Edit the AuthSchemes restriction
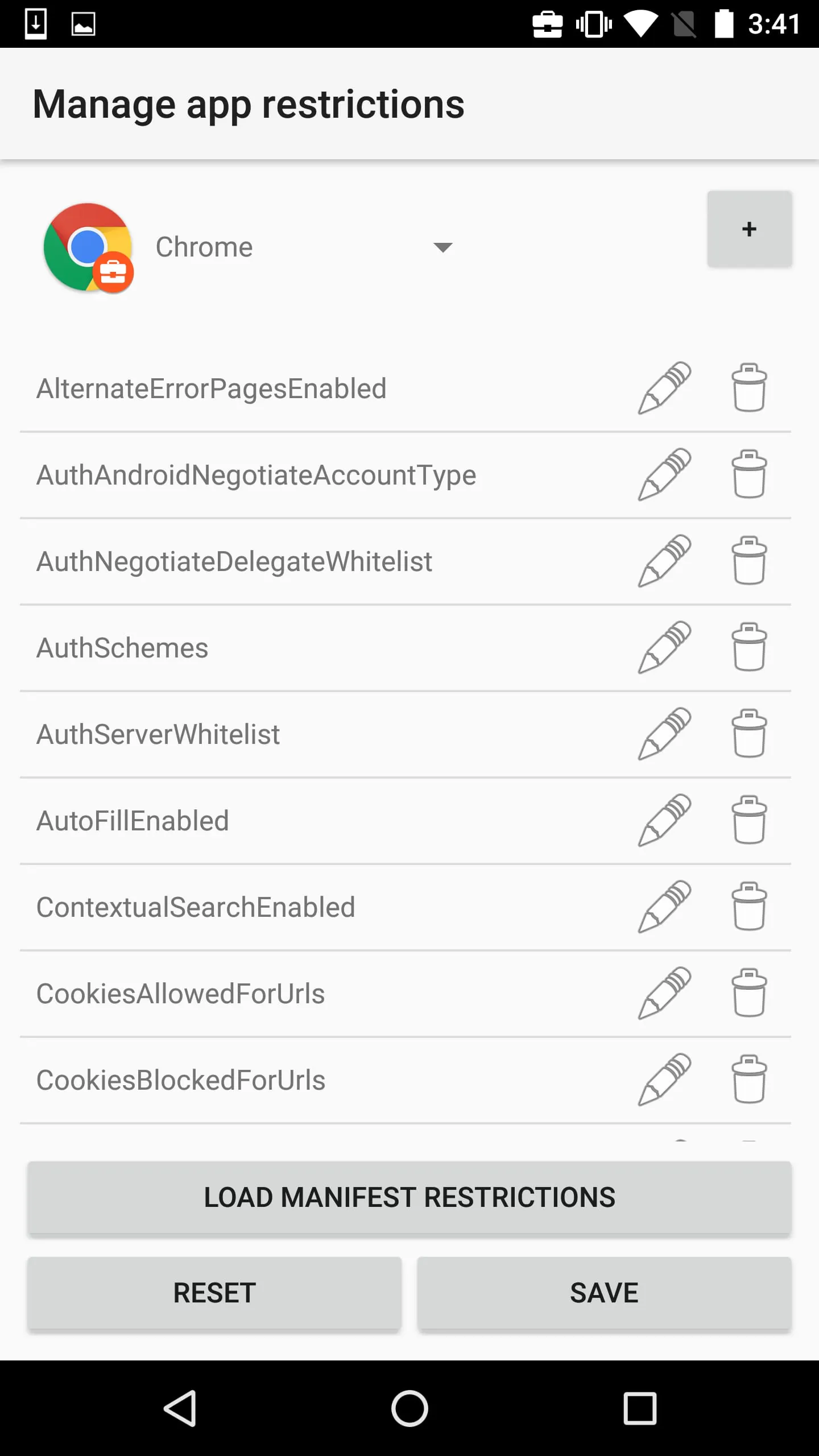819x1456 pixels. (664, 648)
